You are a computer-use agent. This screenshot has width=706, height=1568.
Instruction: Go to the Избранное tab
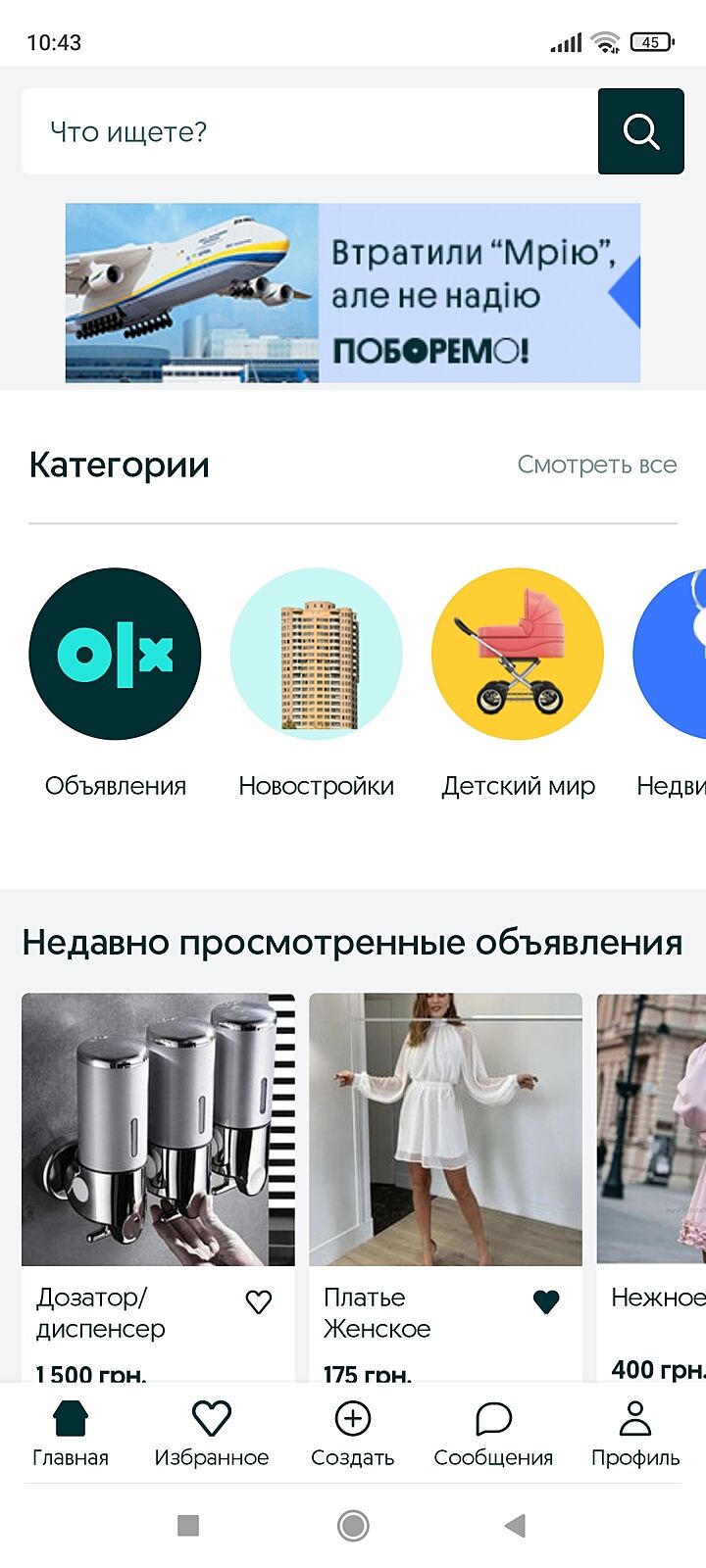click(211, 1433)
